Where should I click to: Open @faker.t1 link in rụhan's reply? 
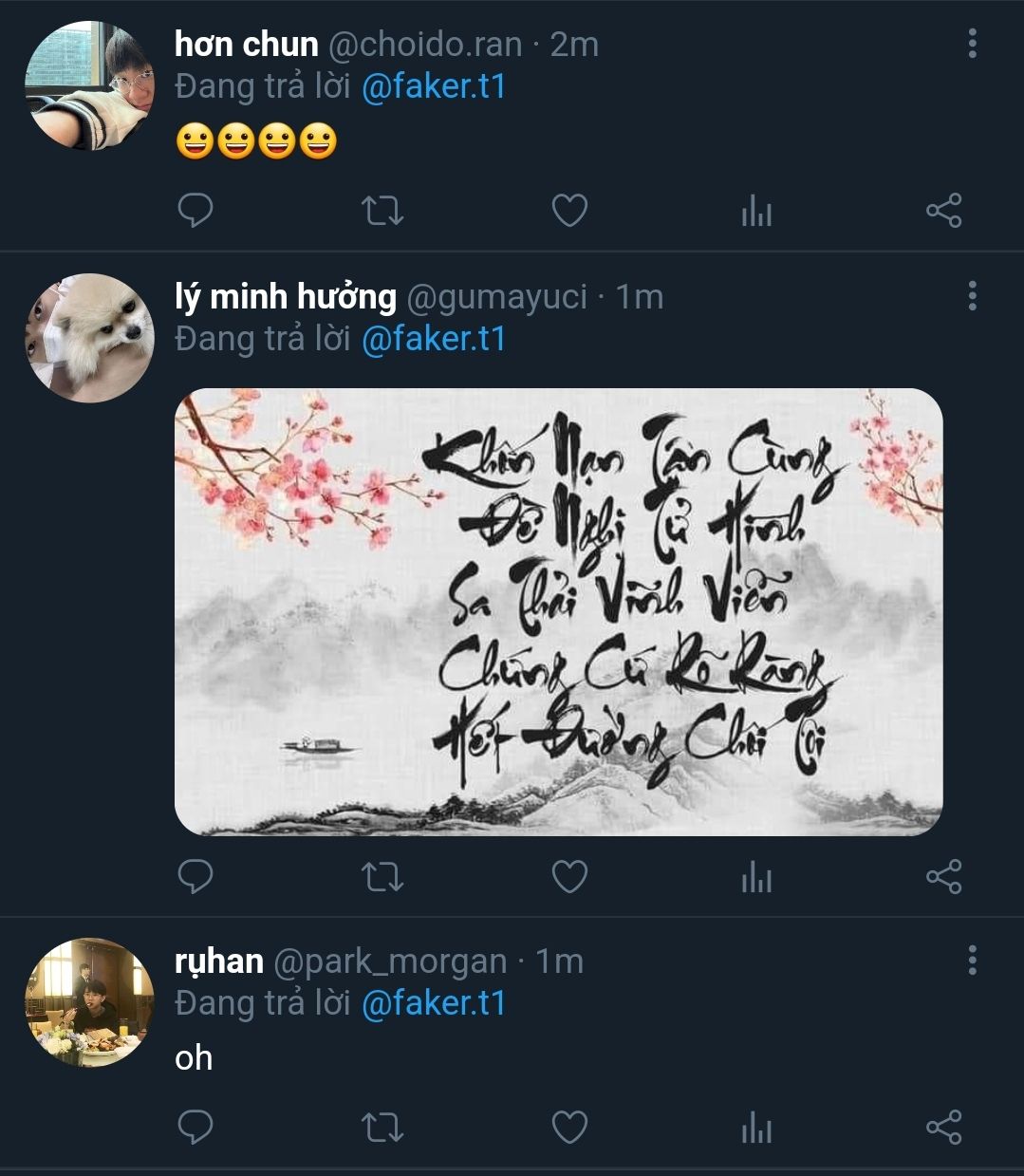point(434,1003)
